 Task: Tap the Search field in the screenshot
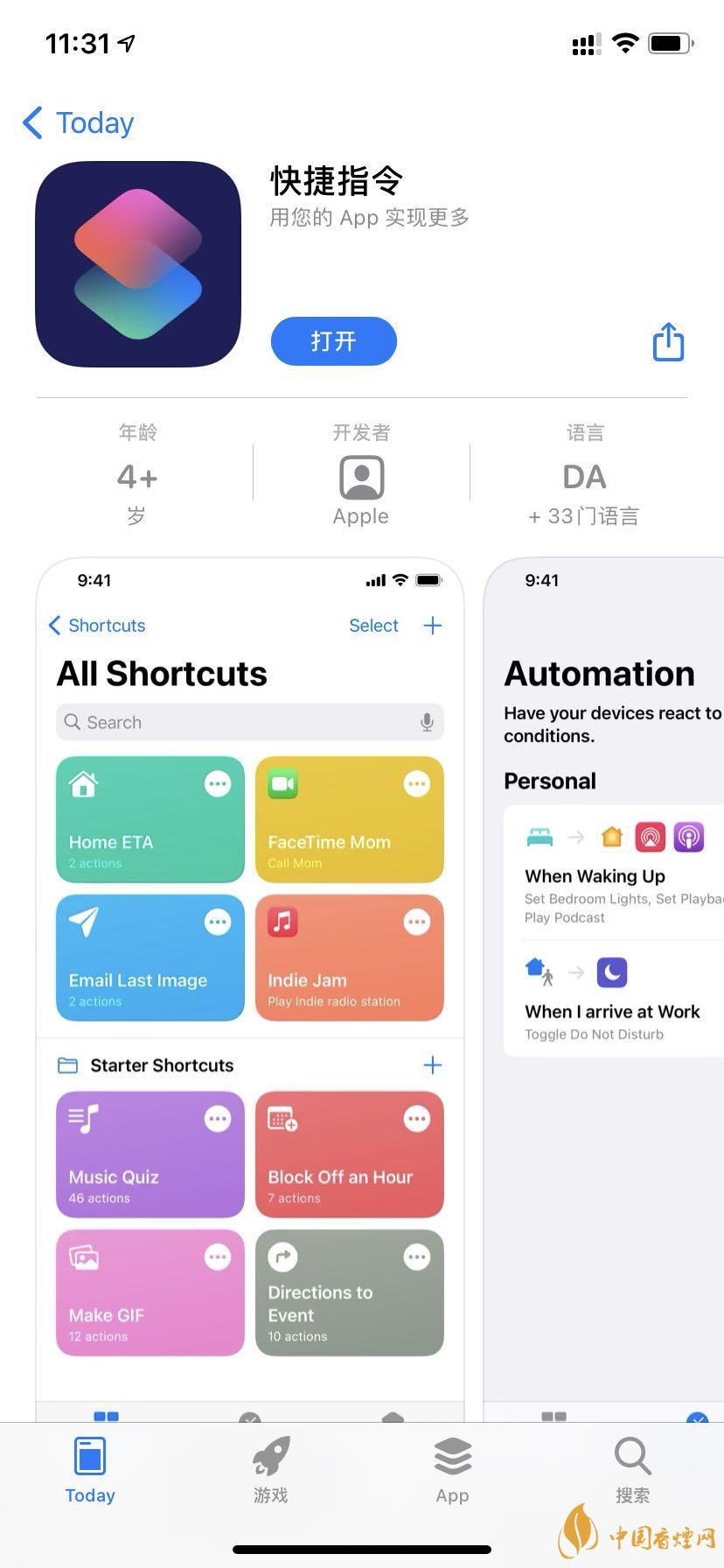tap(249, 722)
